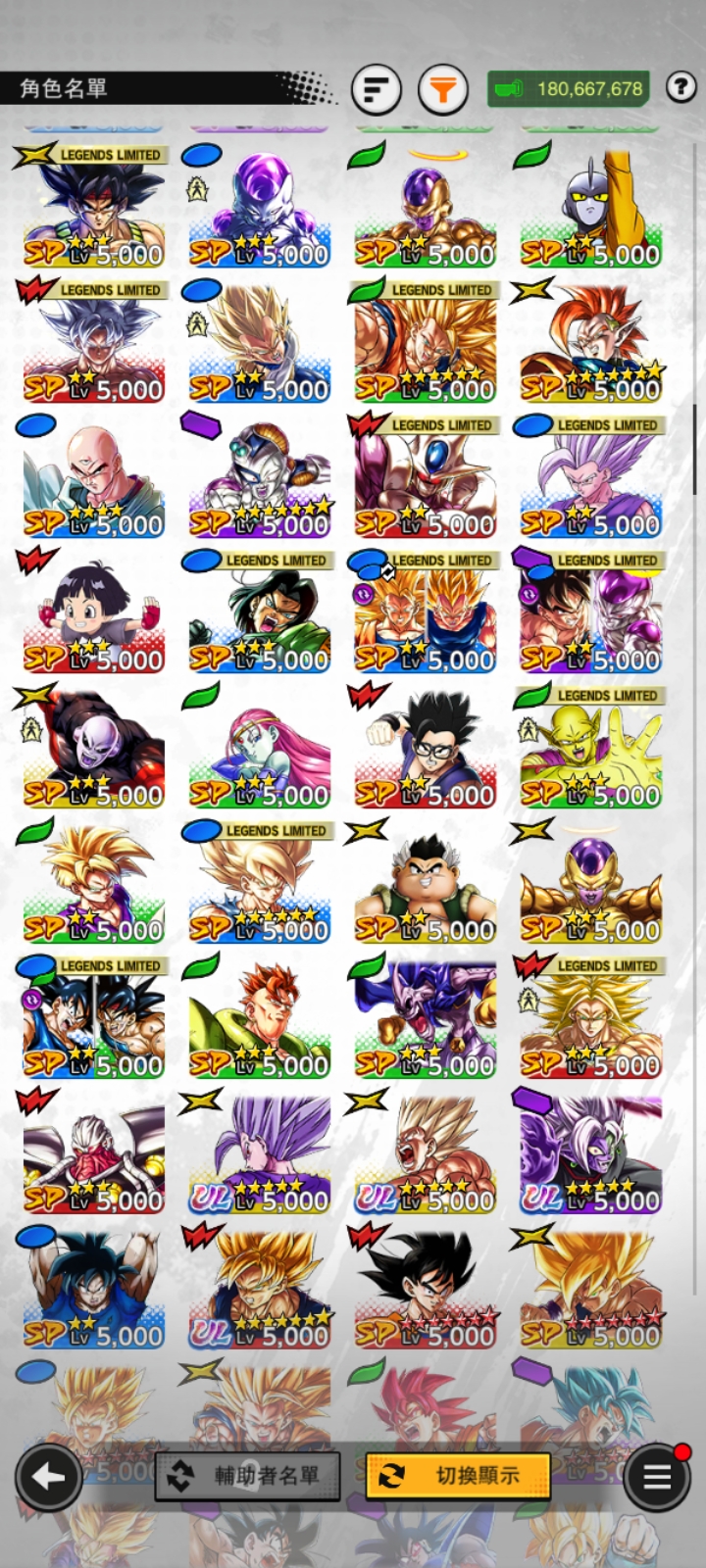Viewport: 706px width, 1568px height.
Task: Open the character filter icon
Action: [442, 90]
